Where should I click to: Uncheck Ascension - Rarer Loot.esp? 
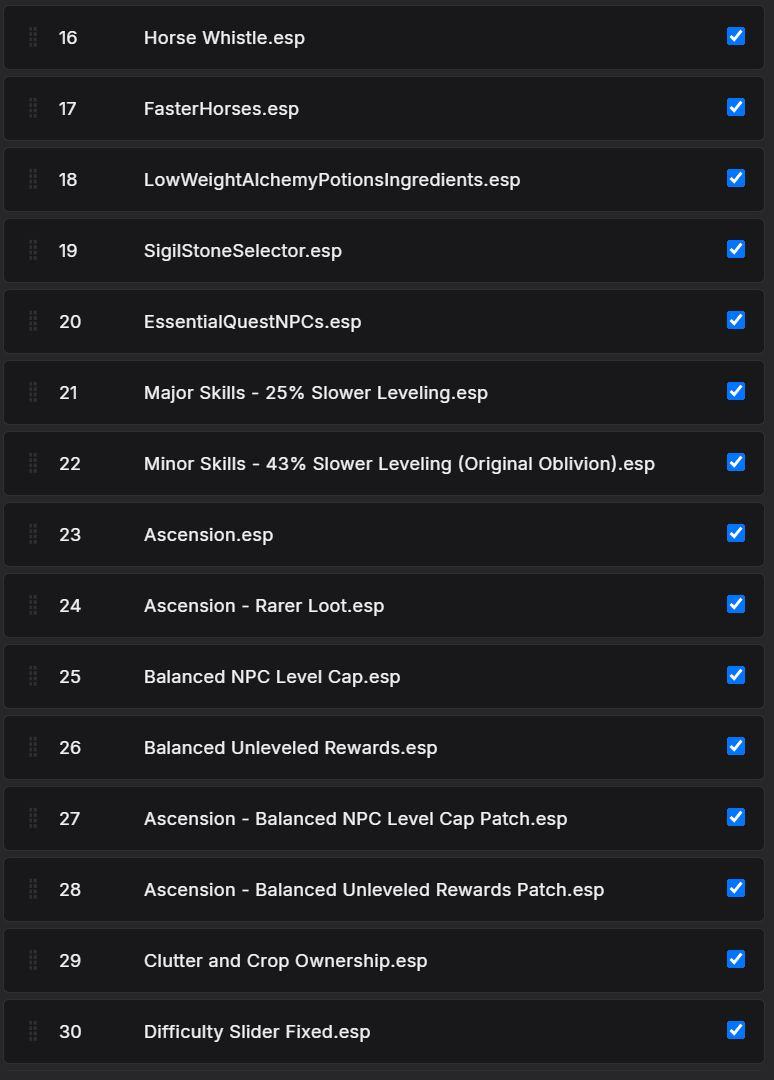pos(736,604)
